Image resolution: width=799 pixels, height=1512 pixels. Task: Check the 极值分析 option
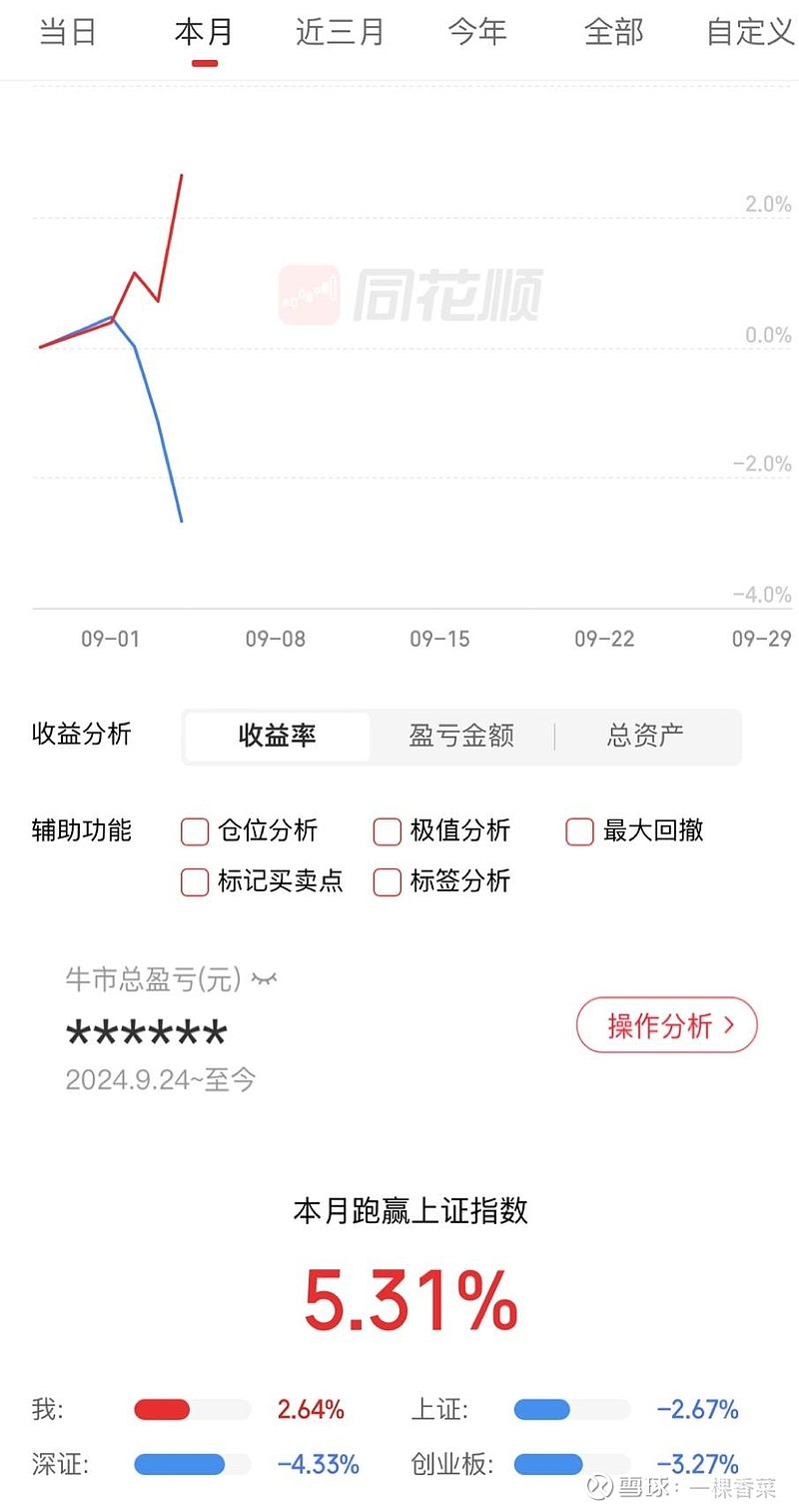(x=387, y=831)
